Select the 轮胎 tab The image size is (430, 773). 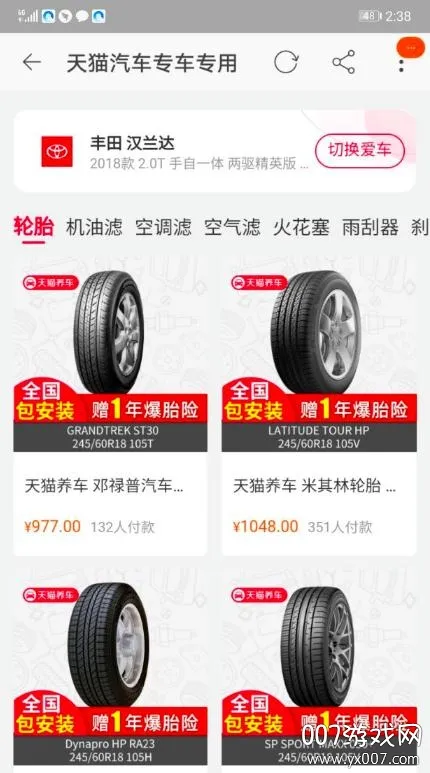[34, 227]
